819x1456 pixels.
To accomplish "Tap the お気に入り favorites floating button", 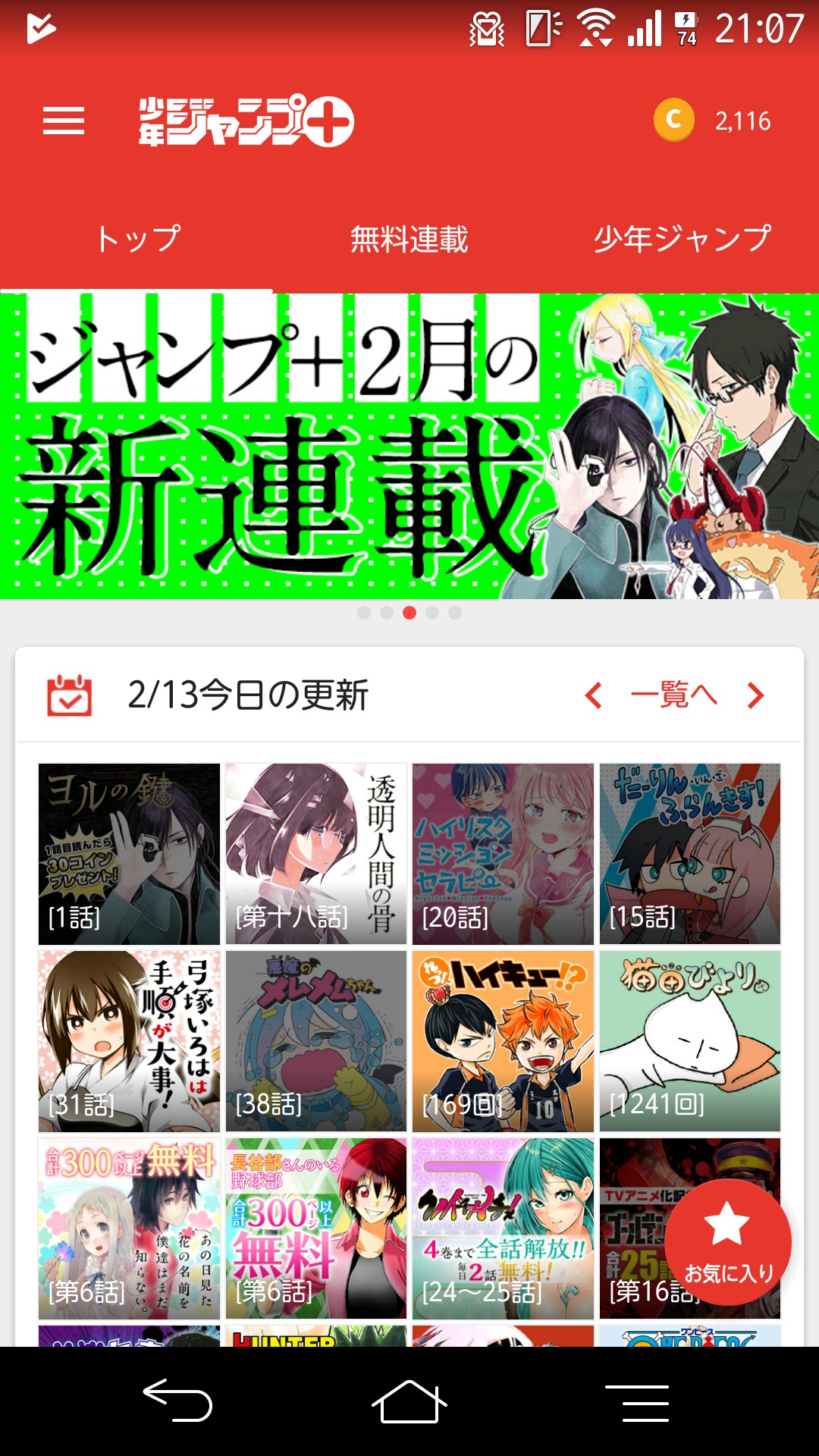I will click(x=728, y=1242).
